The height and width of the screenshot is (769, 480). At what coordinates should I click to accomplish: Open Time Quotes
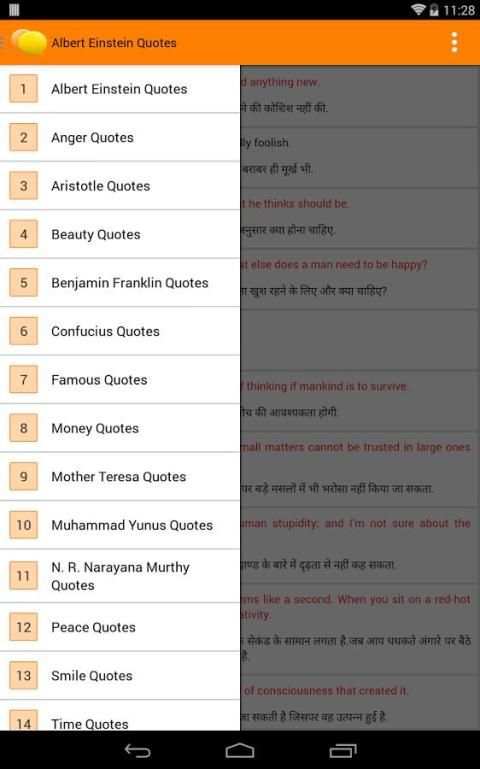[120, 716]
